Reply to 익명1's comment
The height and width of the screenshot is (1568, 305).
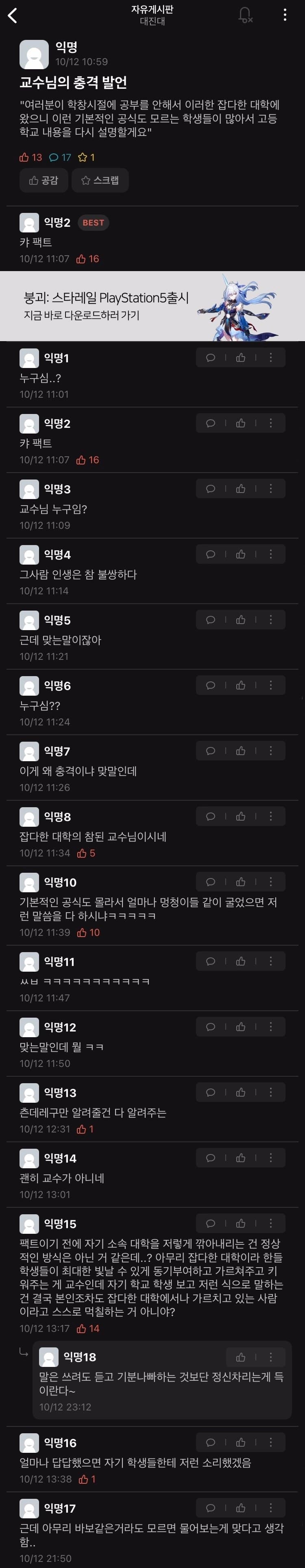(x=211, y=357)
